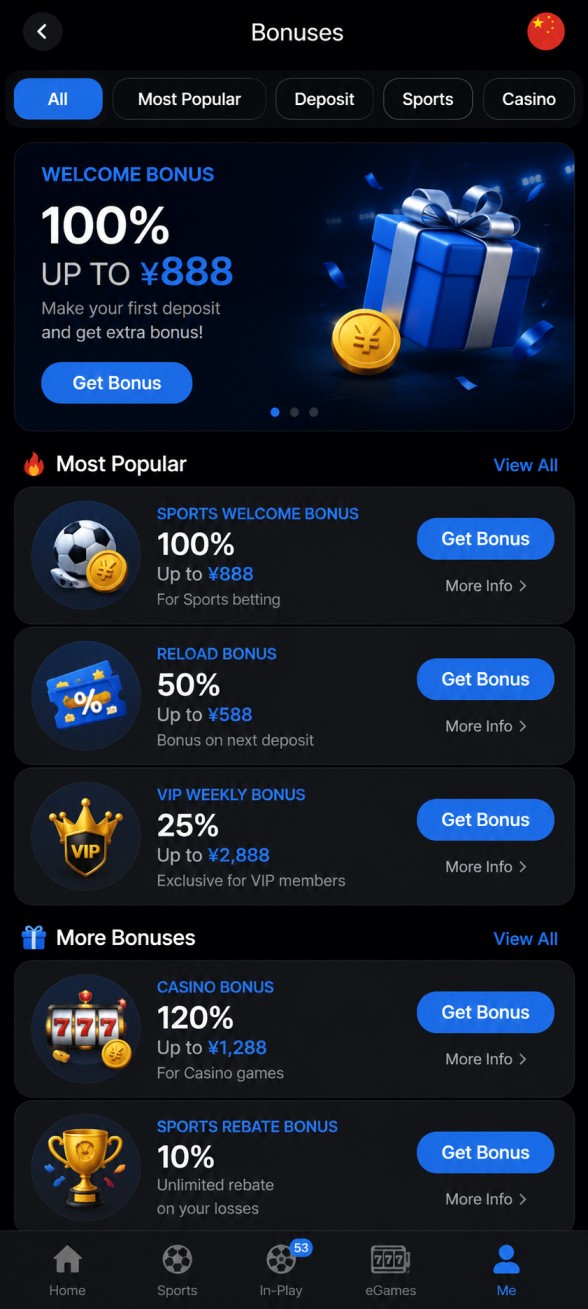
Task: Select the Most Popular filter chip
Action: 189,99
